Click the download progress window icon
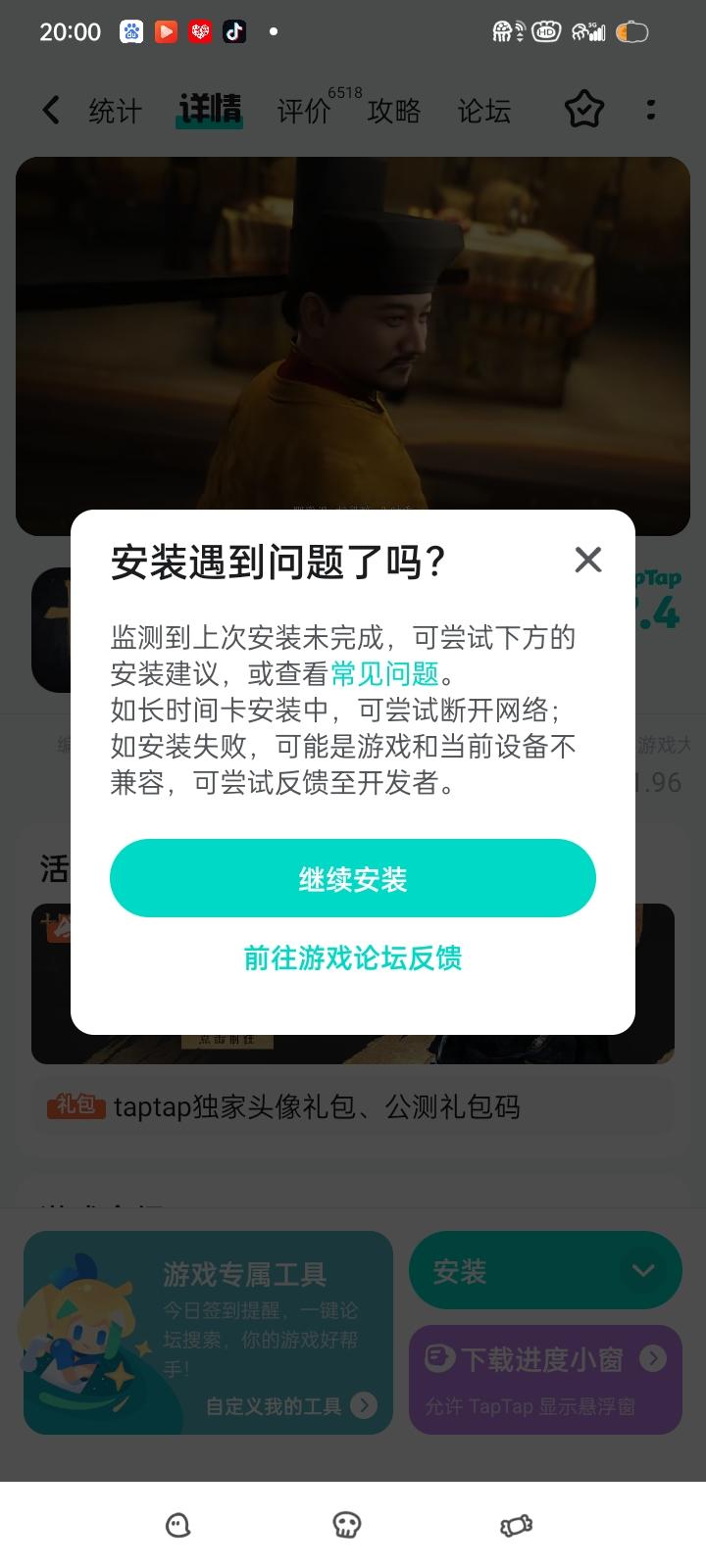The image size is (706, 1568). pyautogui.click(x=437, y=1358)
